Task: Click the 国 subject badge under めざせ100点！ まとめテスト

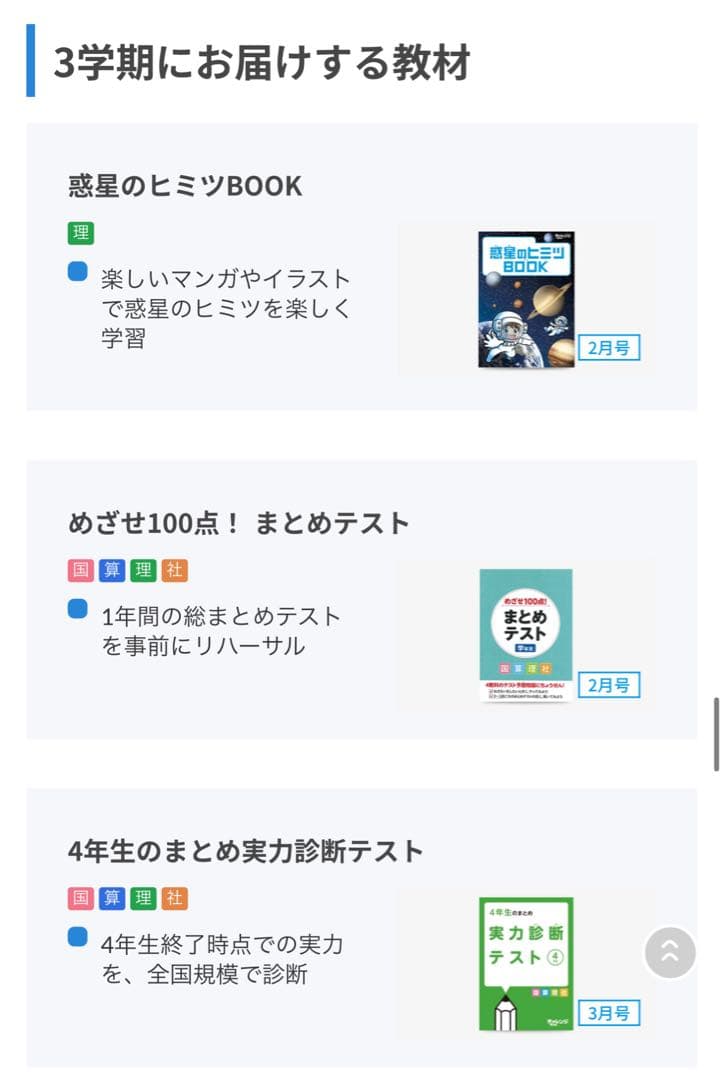Action: coord(78,571)
